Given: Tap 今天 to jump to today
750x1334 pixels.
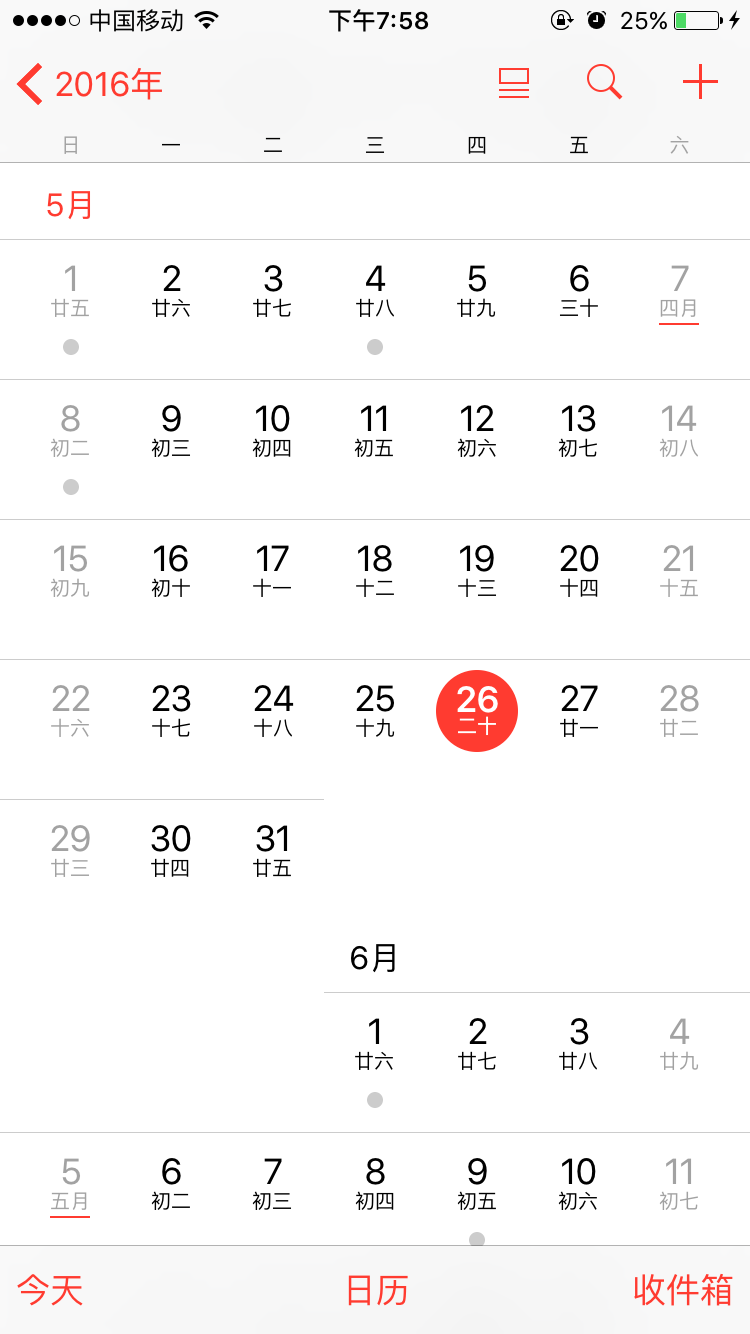Looking at the screenshot, I should click(x=50, y=1290).
